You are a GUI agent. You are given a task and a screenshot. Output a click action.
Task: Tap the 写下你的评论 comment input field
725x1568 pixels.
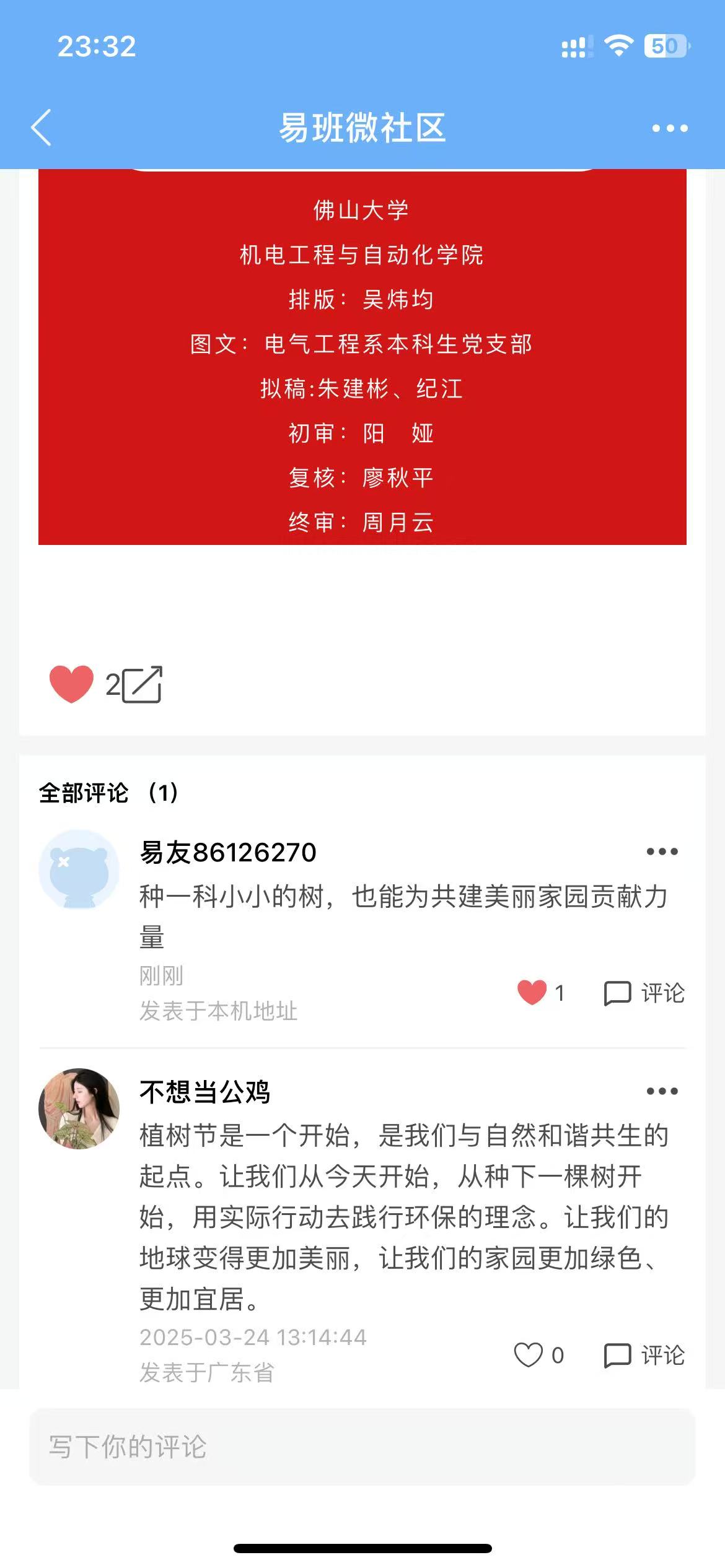coord(362,1447)
